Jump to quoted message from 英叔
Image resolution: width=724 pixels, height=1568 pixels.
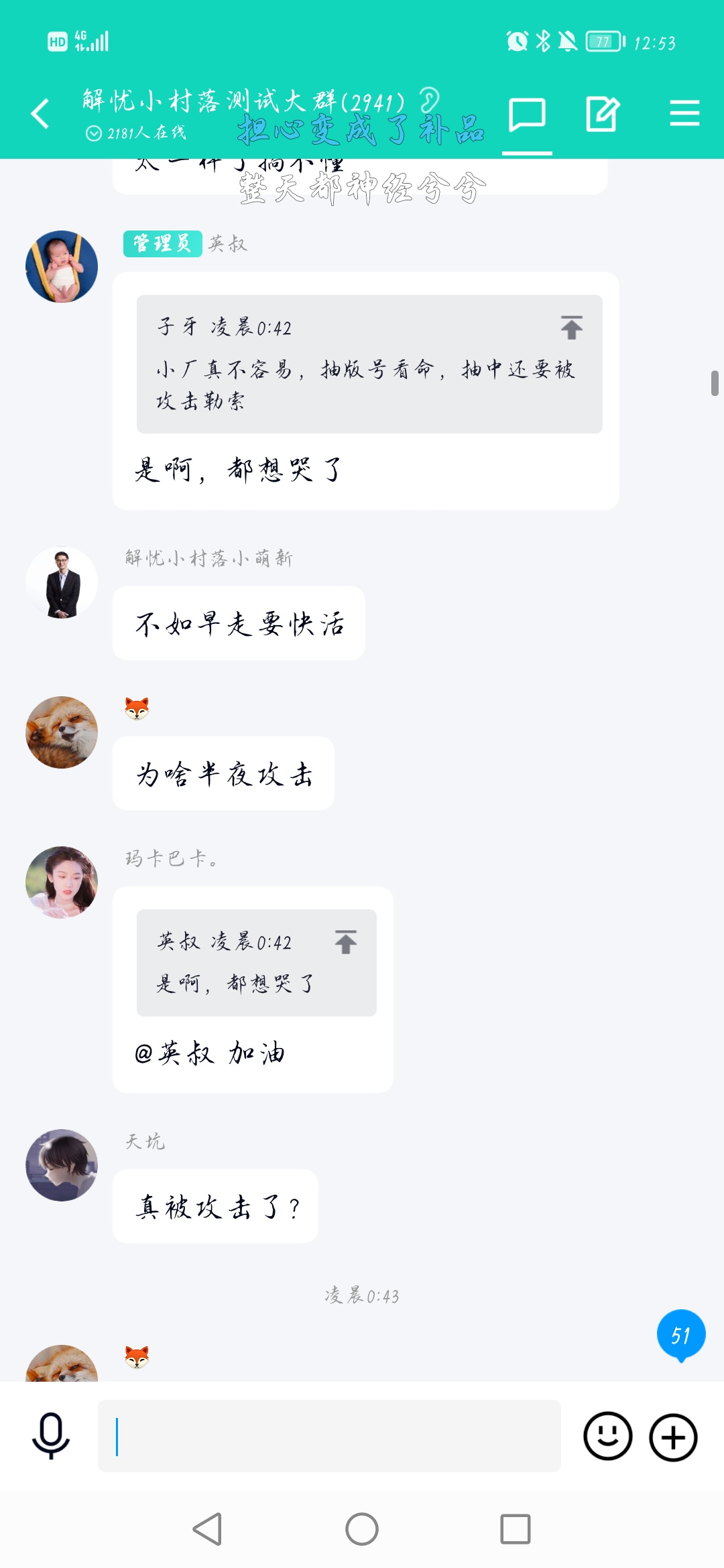tap(346, 942)
